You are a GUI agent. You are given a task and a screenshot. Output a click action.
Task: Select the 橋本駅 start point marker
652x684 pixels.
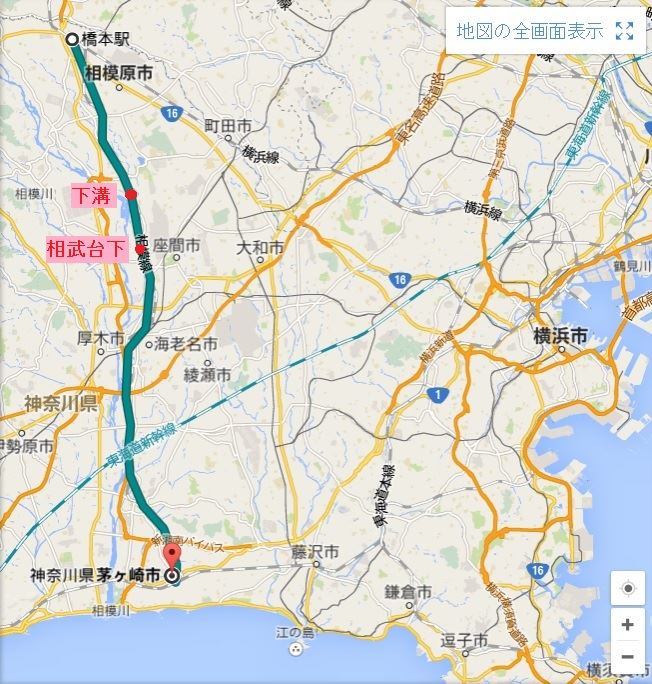(x=72, y=39)
